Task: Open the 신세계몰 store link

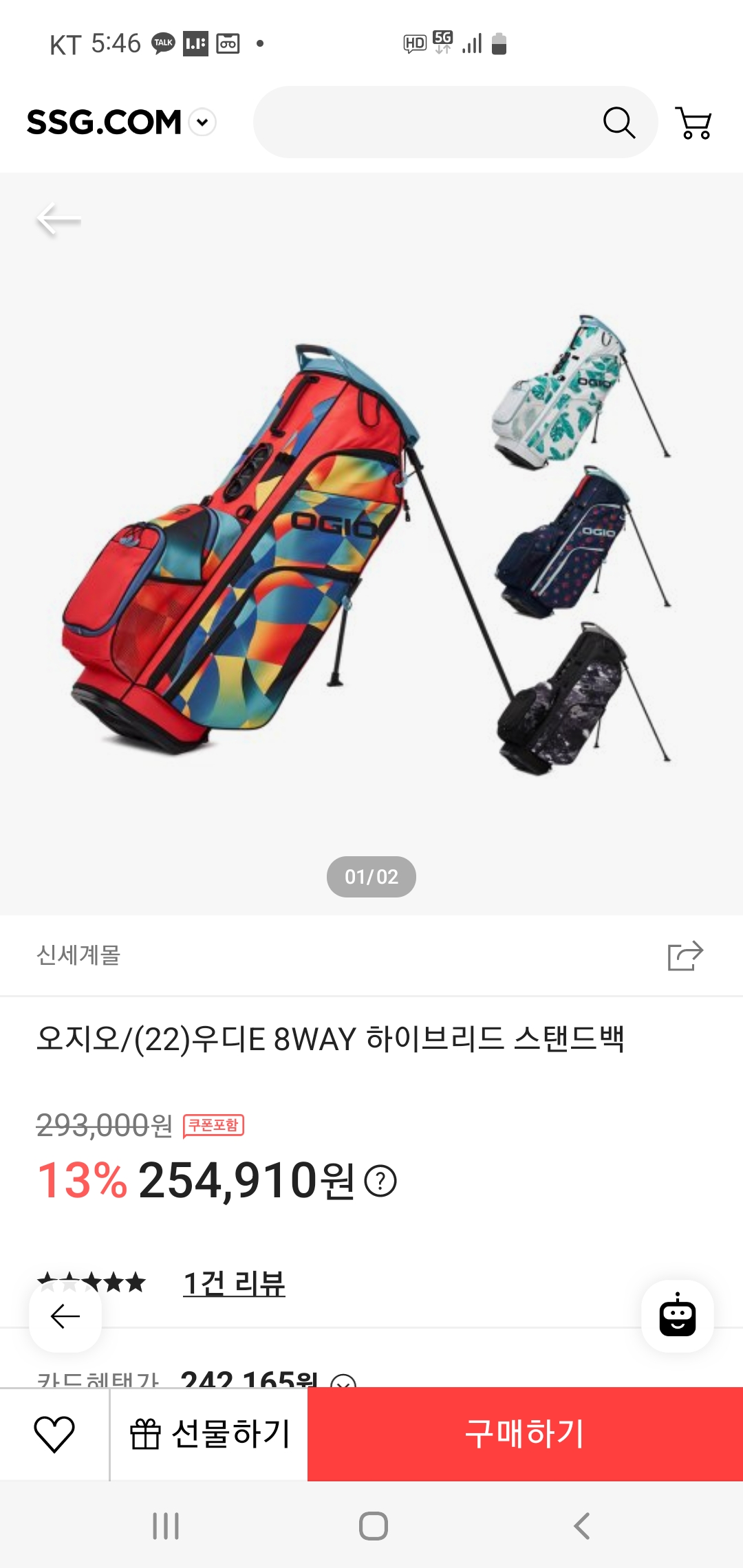Action: tap(78, 955)
